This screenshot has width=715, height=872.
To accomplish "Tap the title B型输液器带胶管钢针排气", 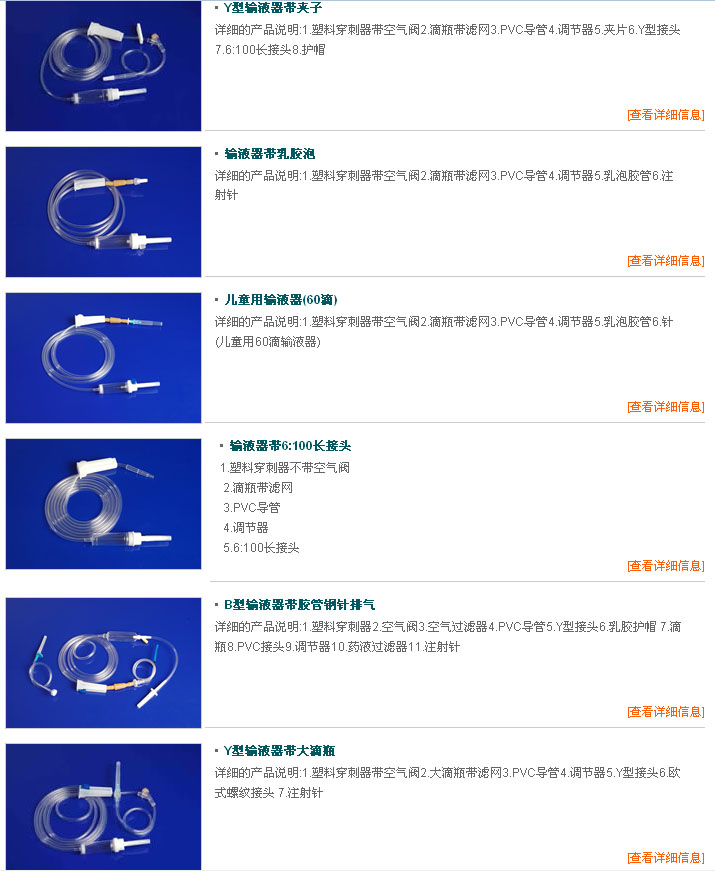I will [299, 605].
